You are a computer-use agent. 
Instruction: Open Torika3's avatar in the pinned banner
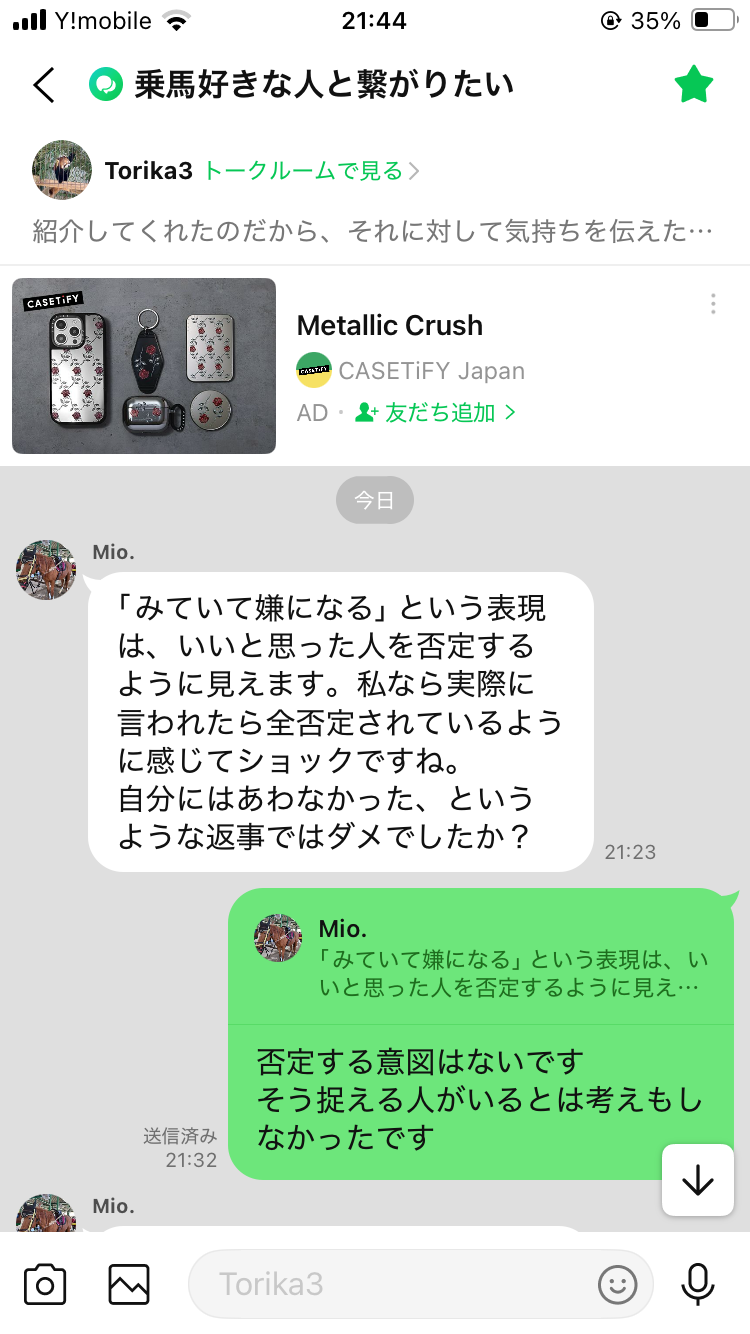point(62,170)
